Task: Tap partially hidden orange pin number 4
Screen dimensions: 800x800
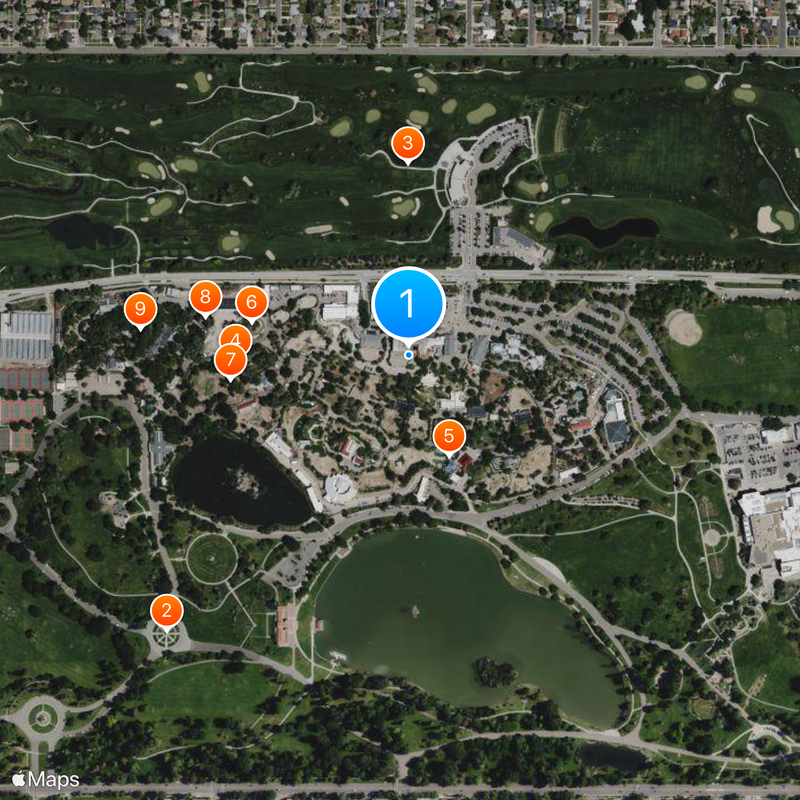Action: (x=238, y=334)
